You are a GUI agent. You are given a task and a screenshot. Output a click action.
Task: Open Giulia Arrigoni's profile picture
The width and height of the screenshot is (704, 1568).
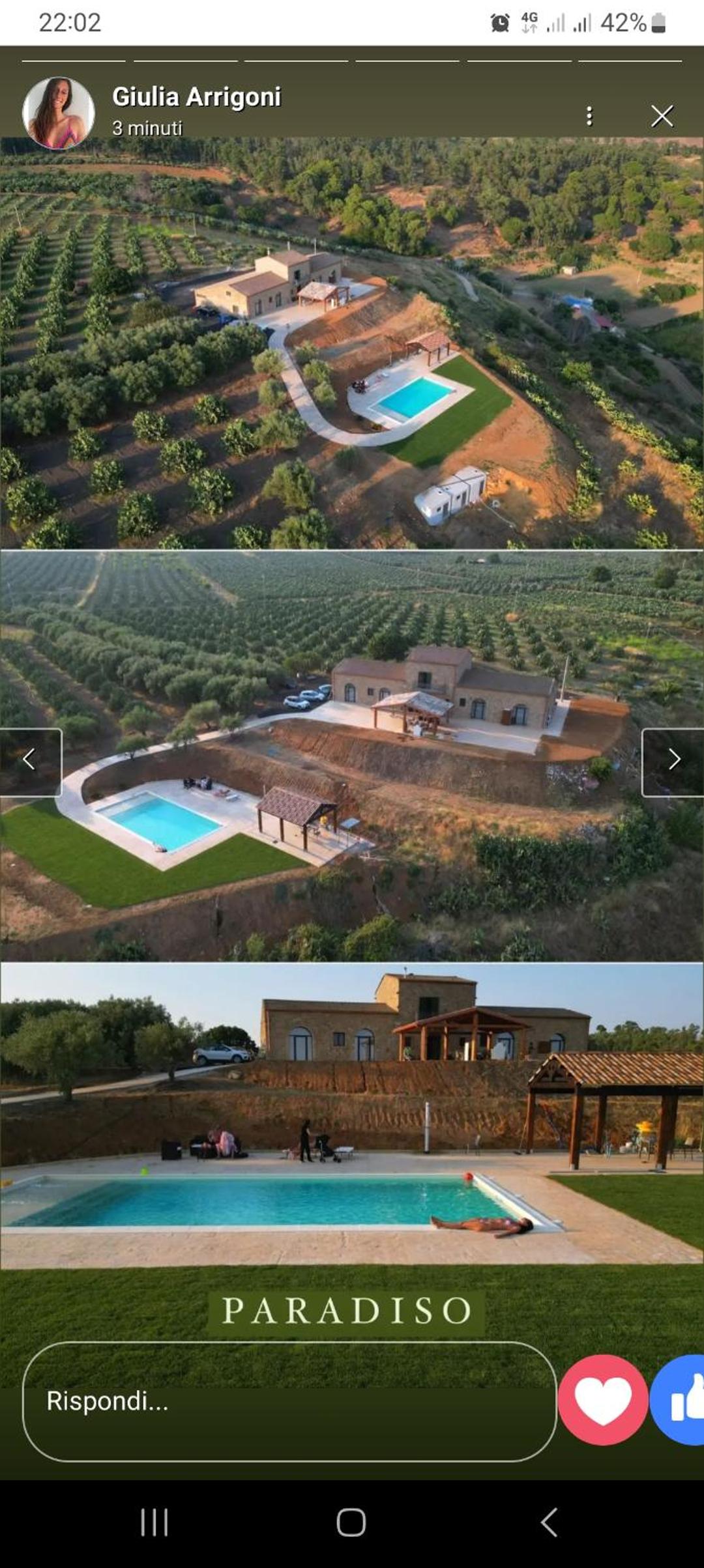pos(59,113)
